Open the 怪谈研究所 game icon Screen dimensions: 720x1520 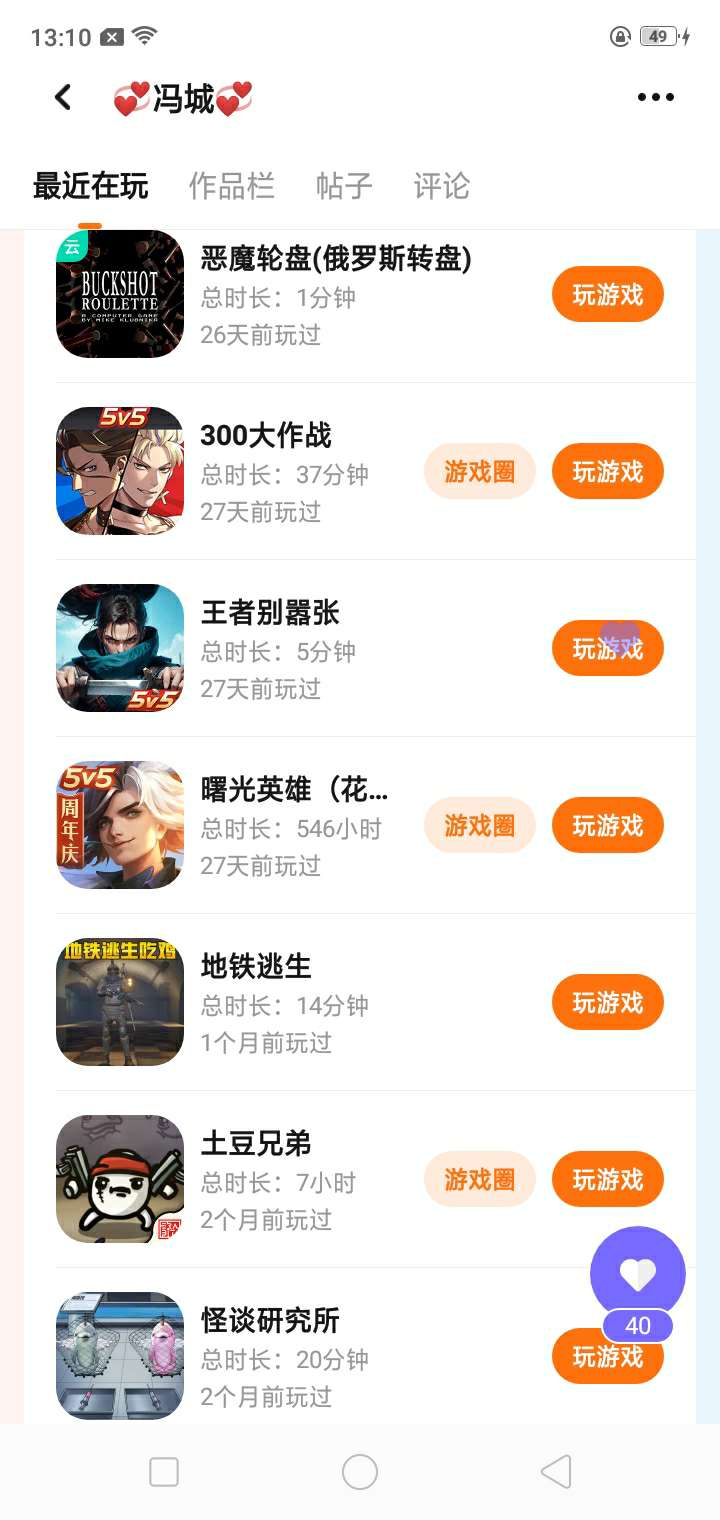[120, 1356]
